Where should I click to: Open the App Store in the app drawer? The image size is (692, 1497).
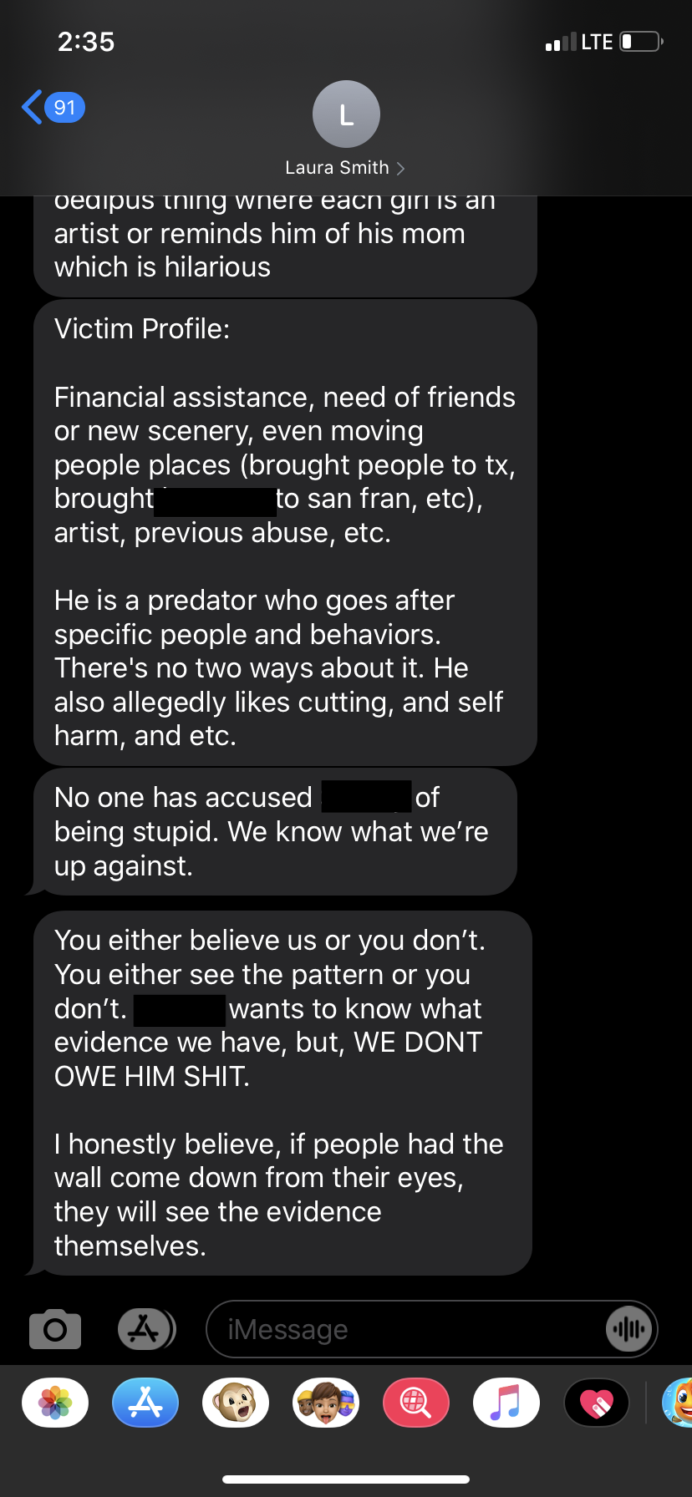tap(145, 1402)
